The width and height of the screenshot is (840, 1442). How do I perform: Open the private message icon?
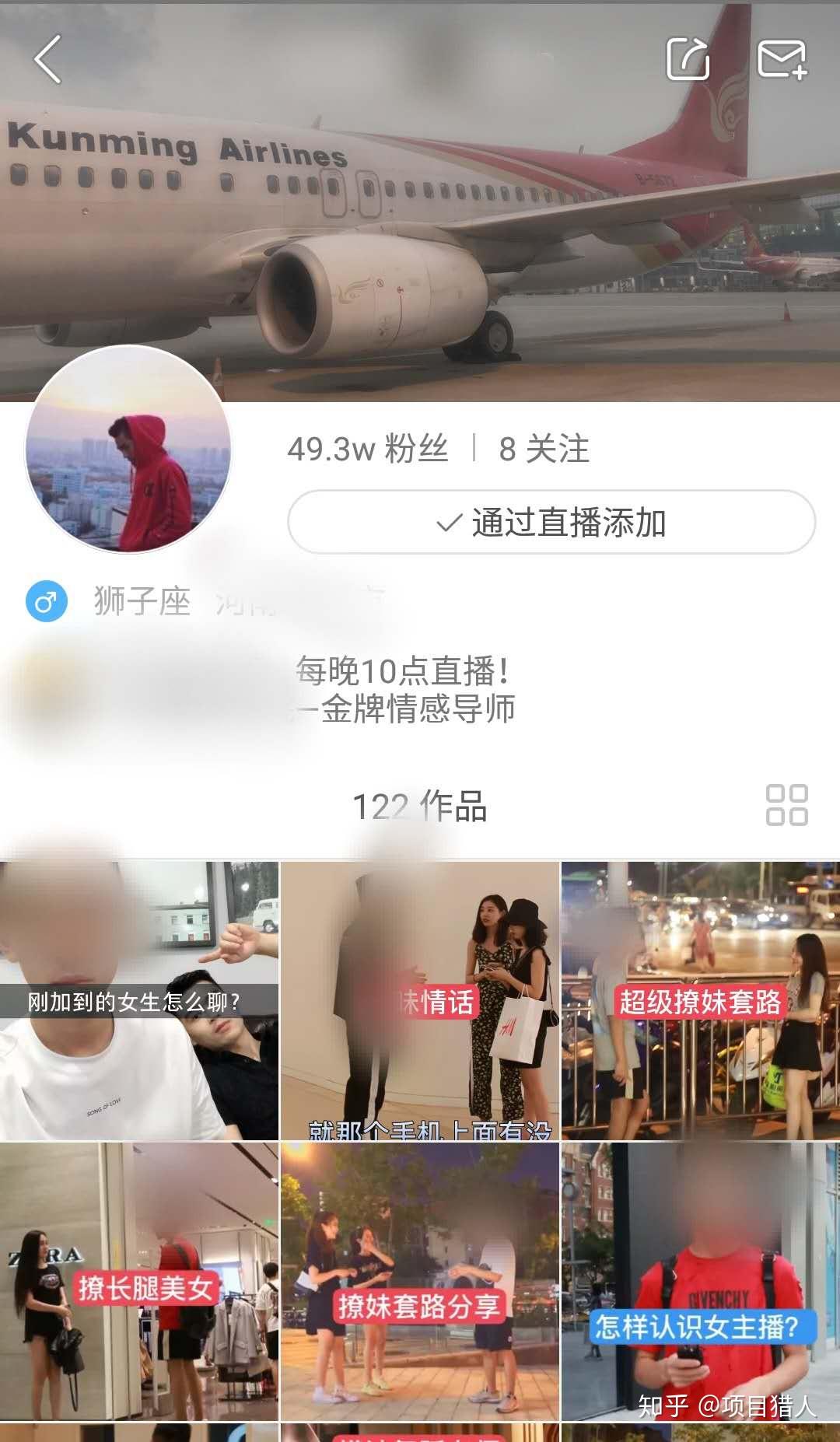(782, 59)
